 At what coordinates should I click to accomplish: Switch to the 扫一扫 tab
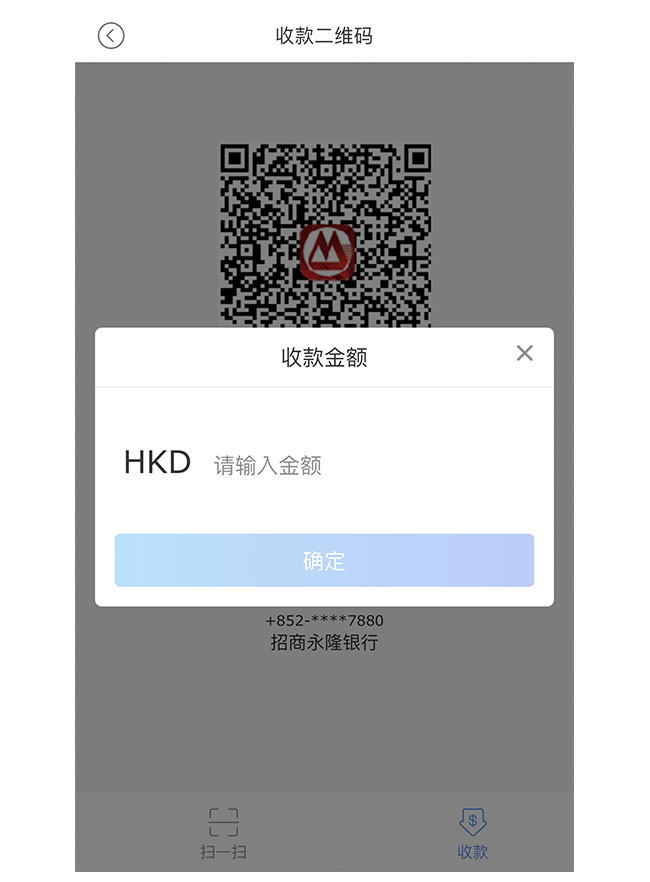223,834
